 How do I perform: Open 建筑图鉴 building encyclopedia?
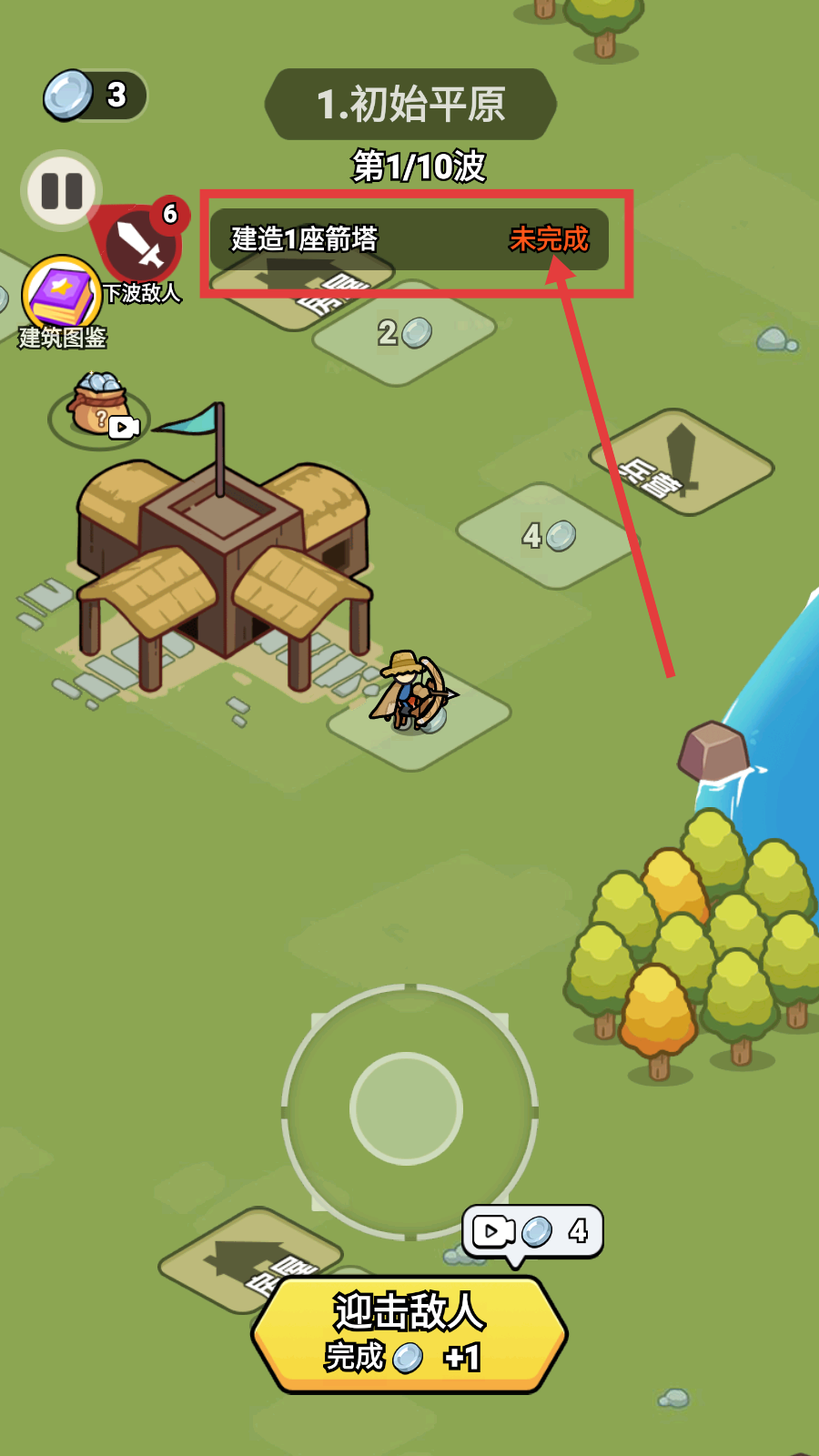(62, 298)
